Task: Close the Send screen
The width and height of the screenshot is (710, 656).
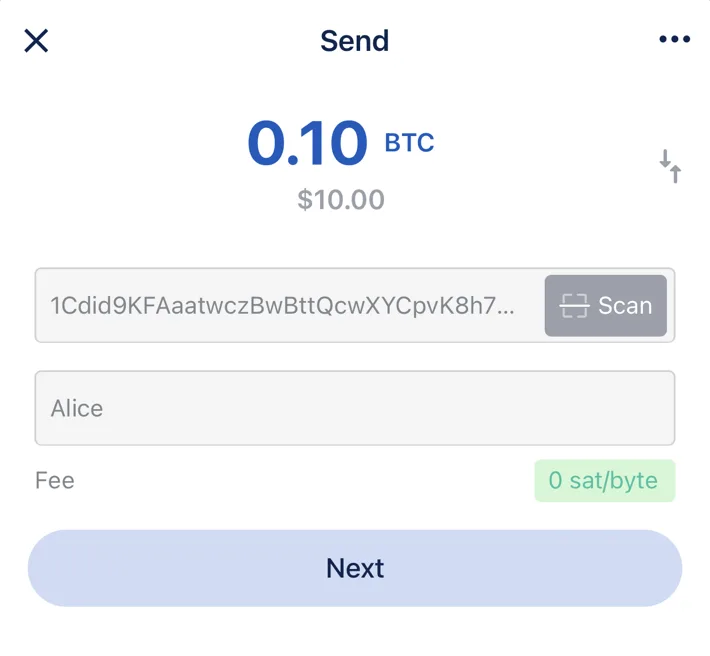Action: [x=36, y=41]
